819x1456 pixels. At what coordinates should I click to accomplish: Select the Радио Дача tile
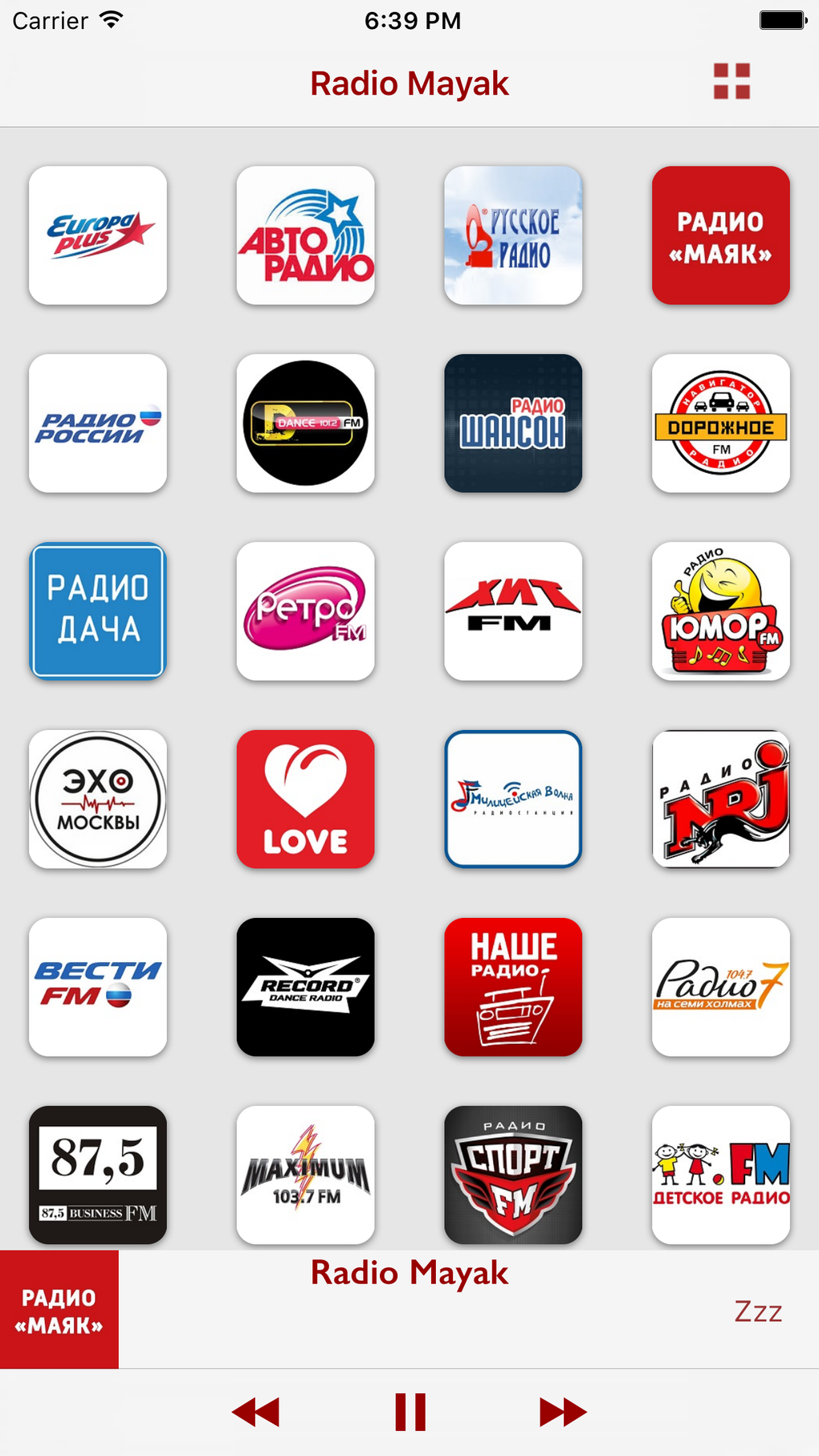(x=98, y=611)
